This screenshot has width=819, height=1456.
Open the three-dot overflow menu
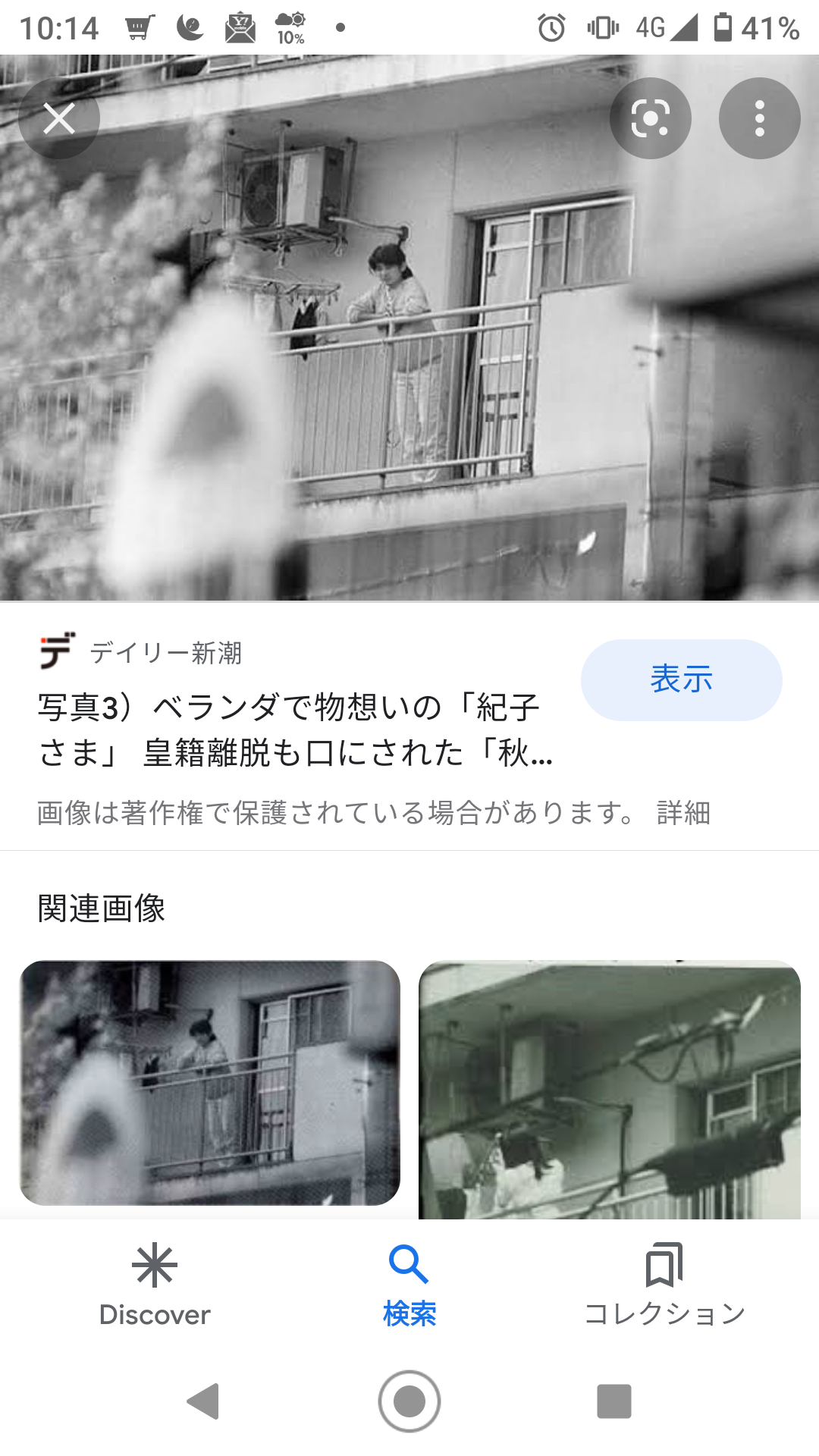tap(759, 118)
